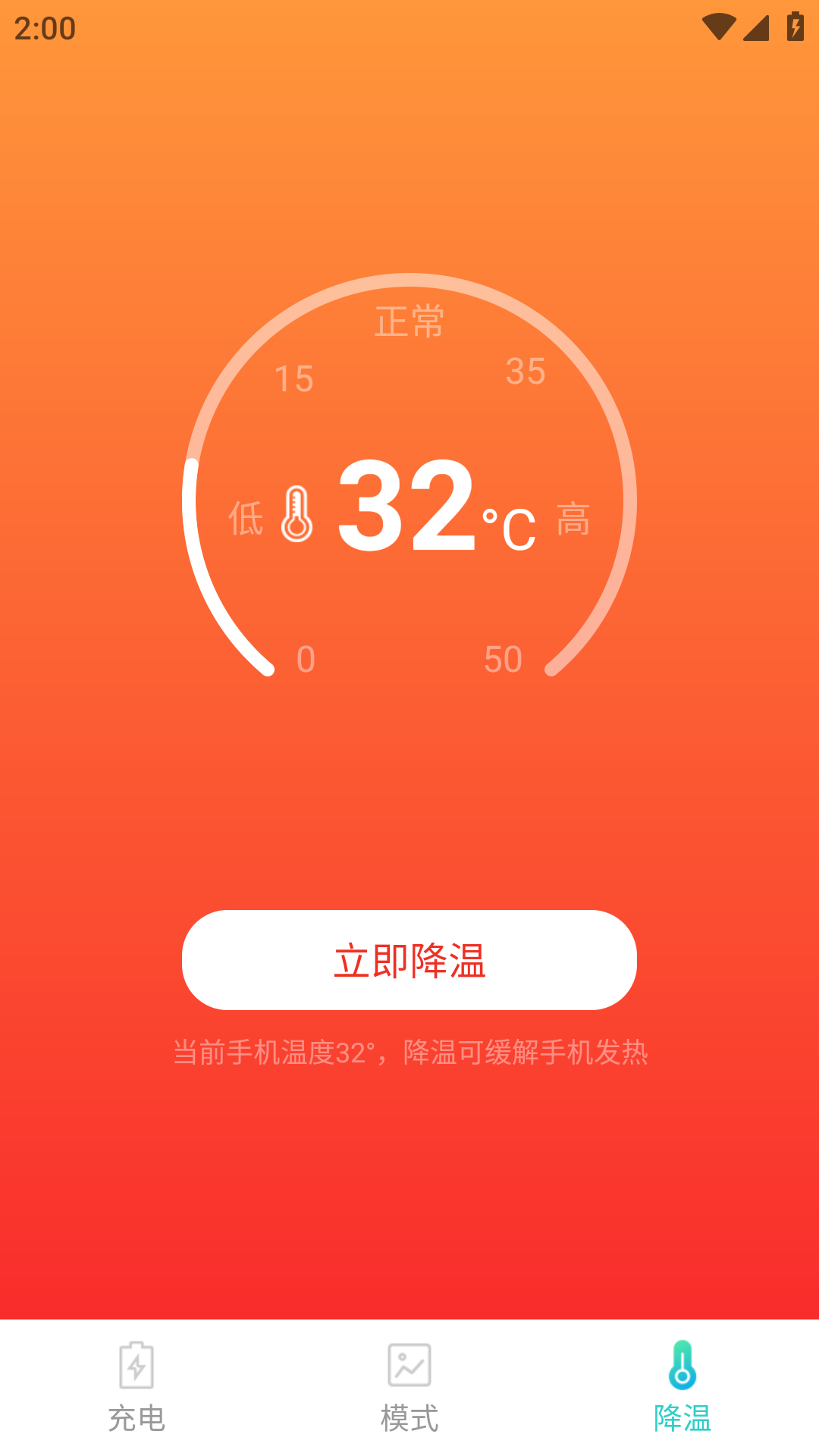This screenshot has width=819, height=1456.
Task: Select the 正常 label on the gauge
Action: 409,322
